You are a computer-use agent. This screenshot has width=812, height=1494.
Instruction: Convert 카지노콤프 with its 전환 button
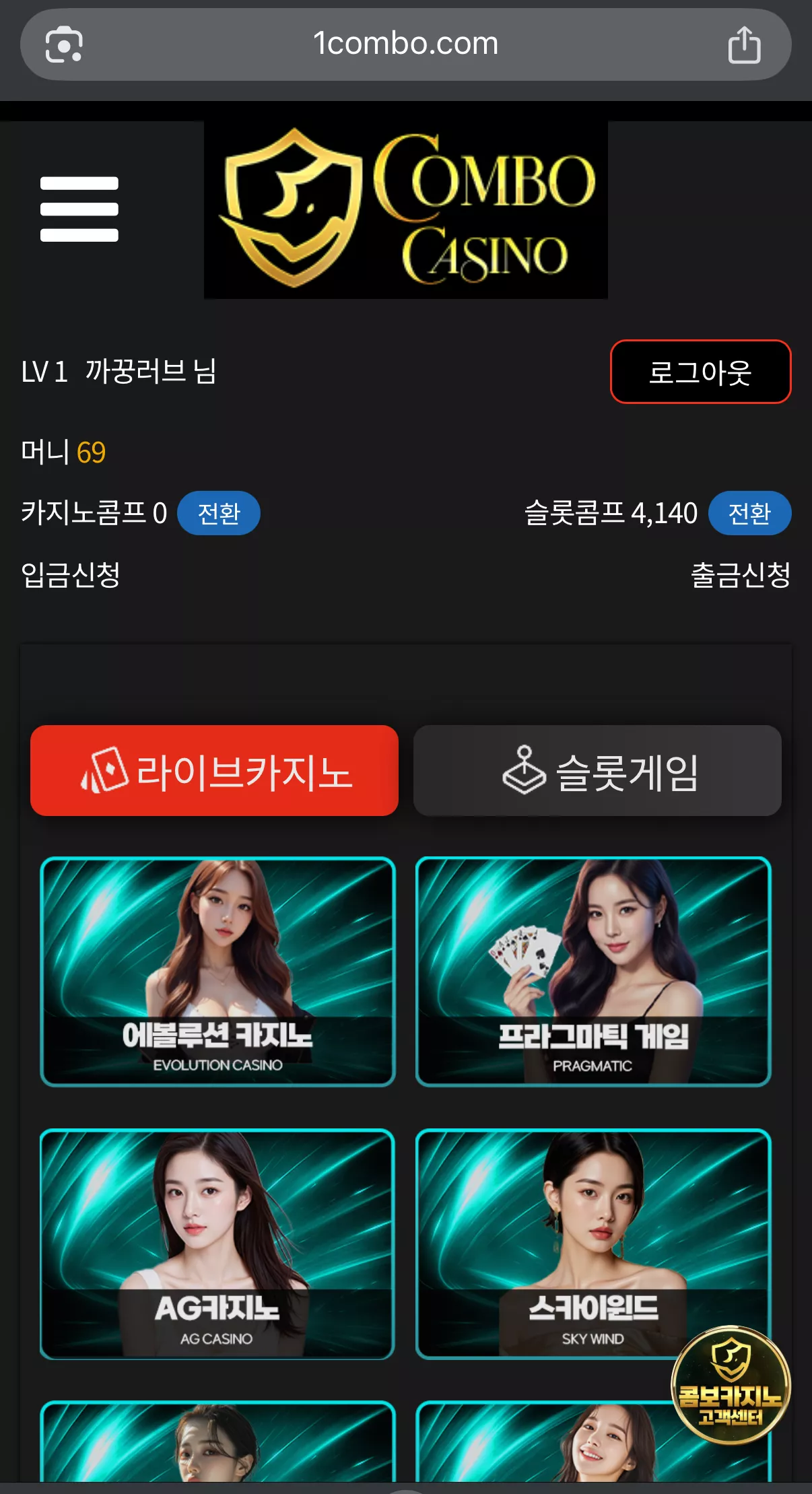pos(219,513)
